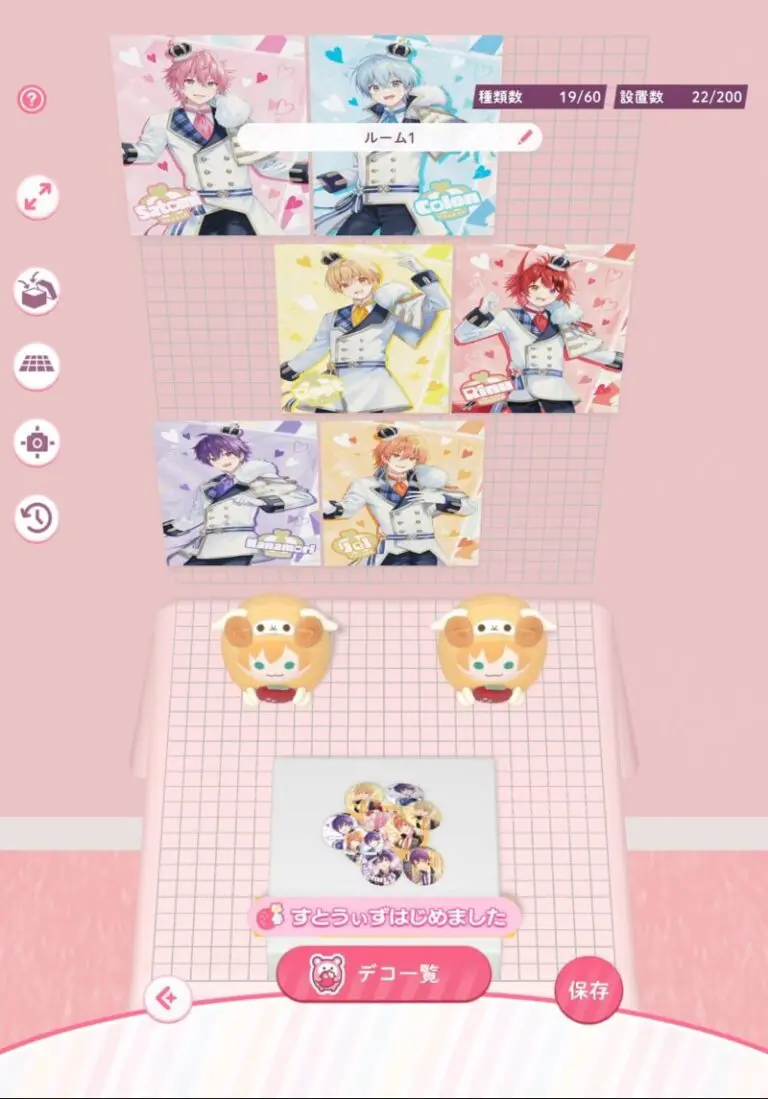This screenshot has height=1099, width=768.
Task: Save the room with 保存
Action: pyautogui.click(x=589, y=991)
